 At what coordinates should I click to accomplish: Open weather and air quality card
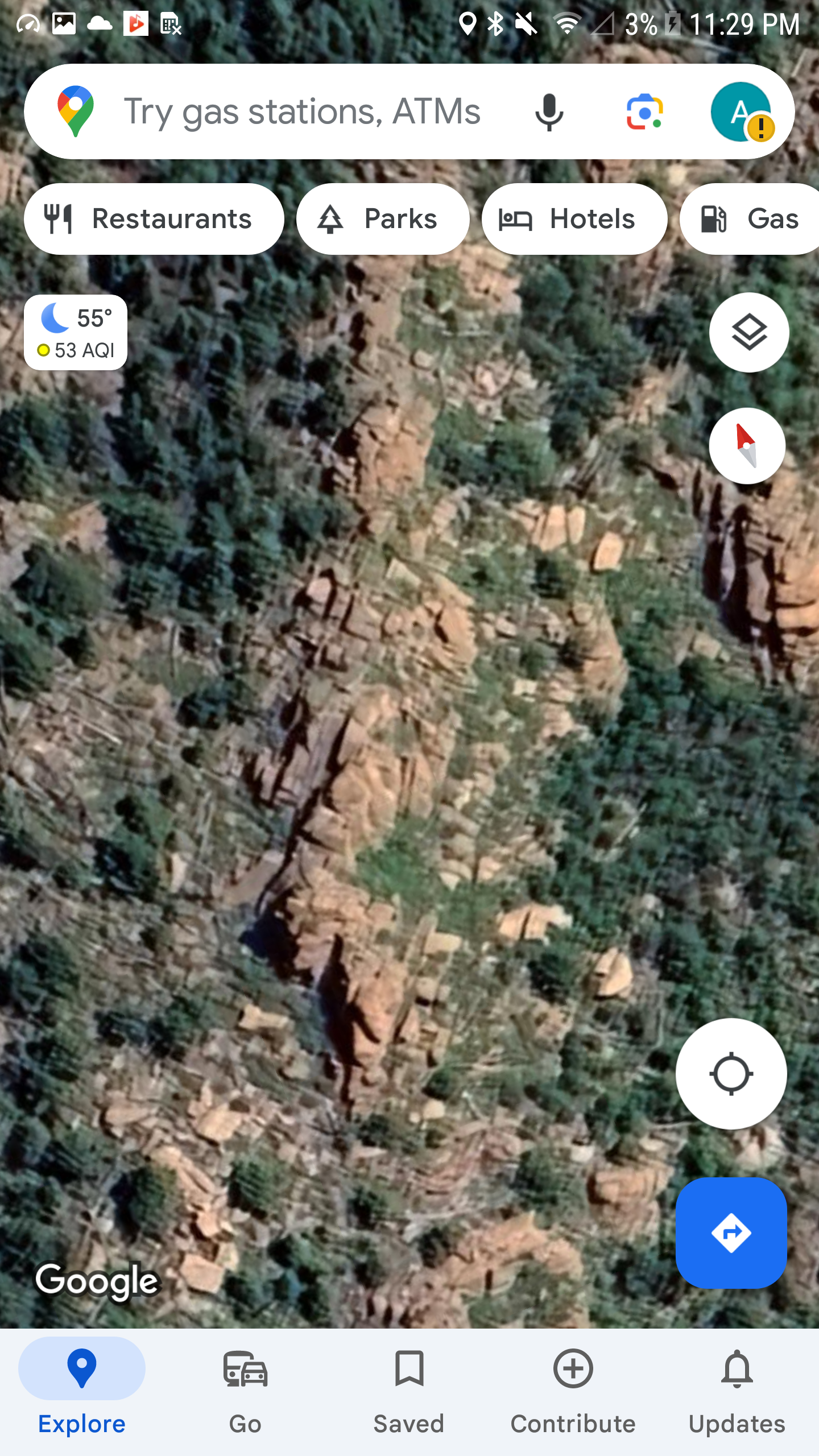click(76, 333)
